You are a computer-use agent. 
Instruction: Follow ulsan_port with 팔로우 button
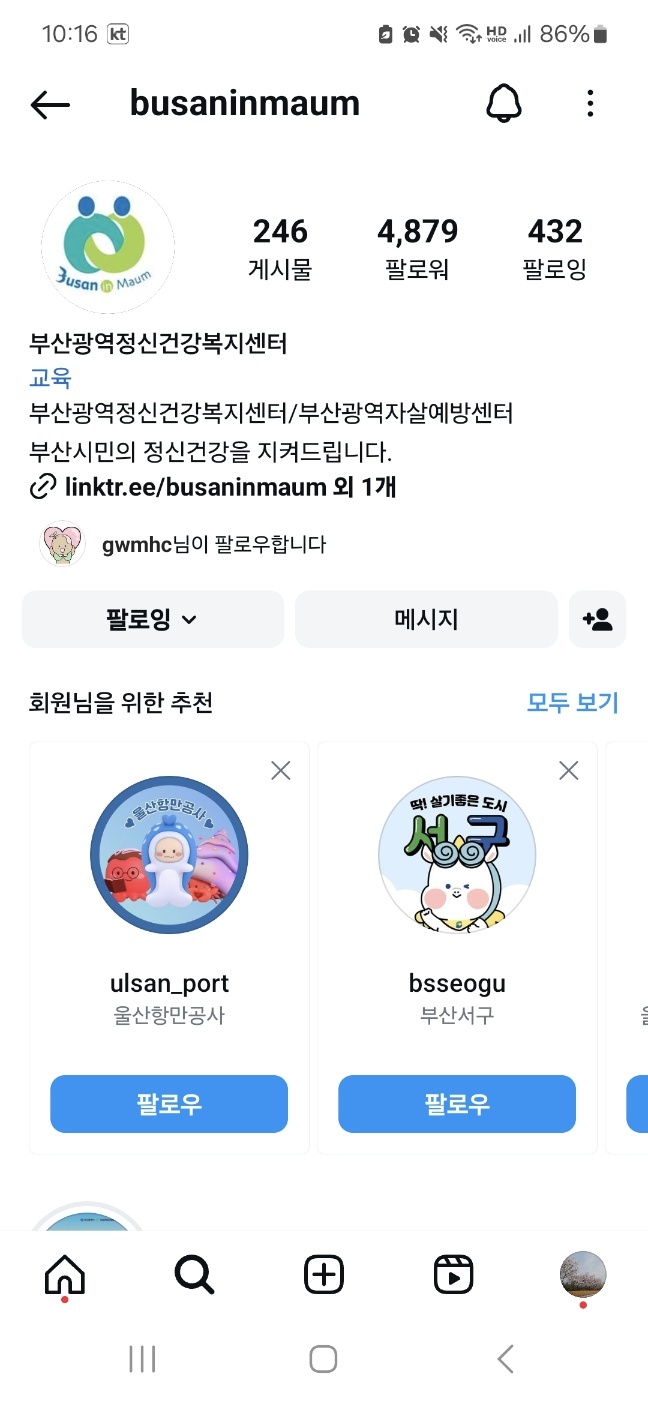point(169,1104)
